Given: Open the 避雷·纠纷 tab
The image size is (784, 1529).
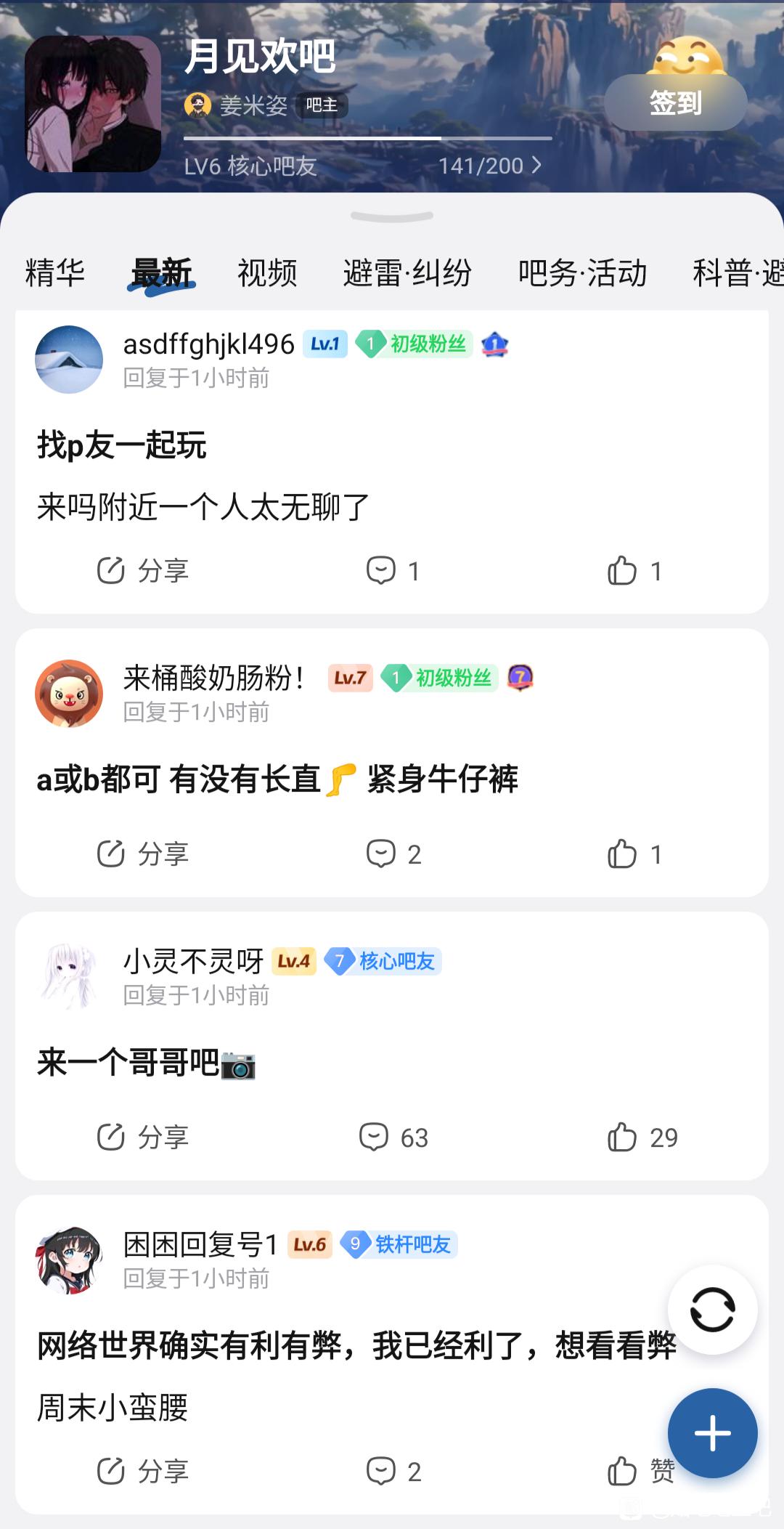Looking at the screenshot, I should pos(407,273).
